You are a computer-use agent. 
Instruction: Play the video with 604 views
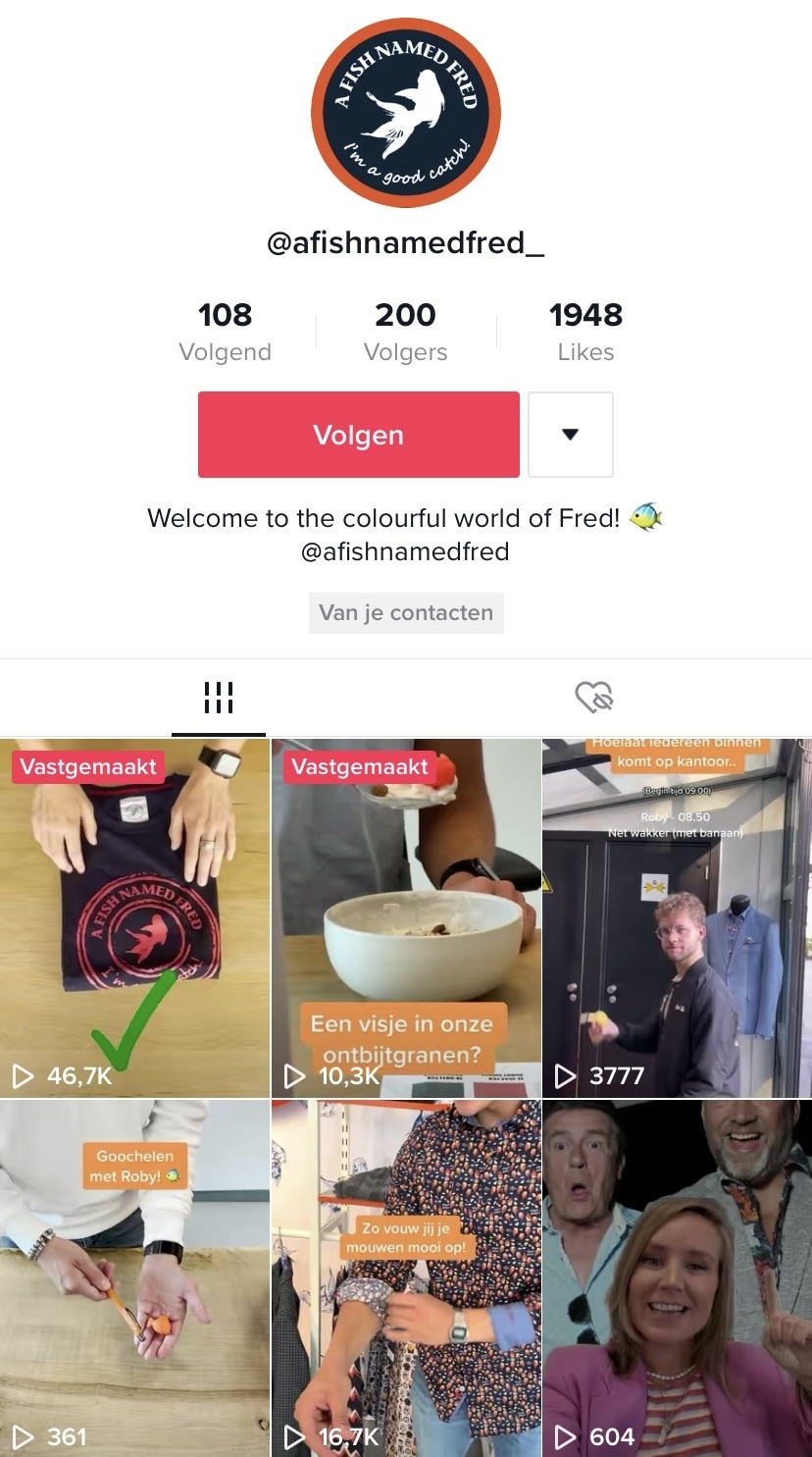tap(677, 1278)
